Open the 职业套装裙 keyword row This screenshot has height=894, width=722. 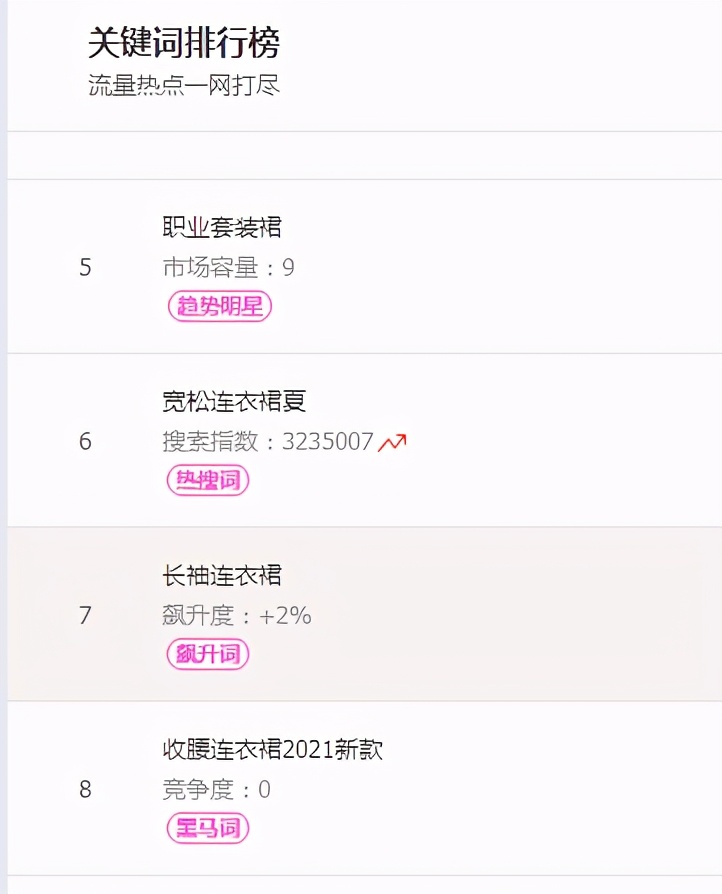tap(222, 228)
